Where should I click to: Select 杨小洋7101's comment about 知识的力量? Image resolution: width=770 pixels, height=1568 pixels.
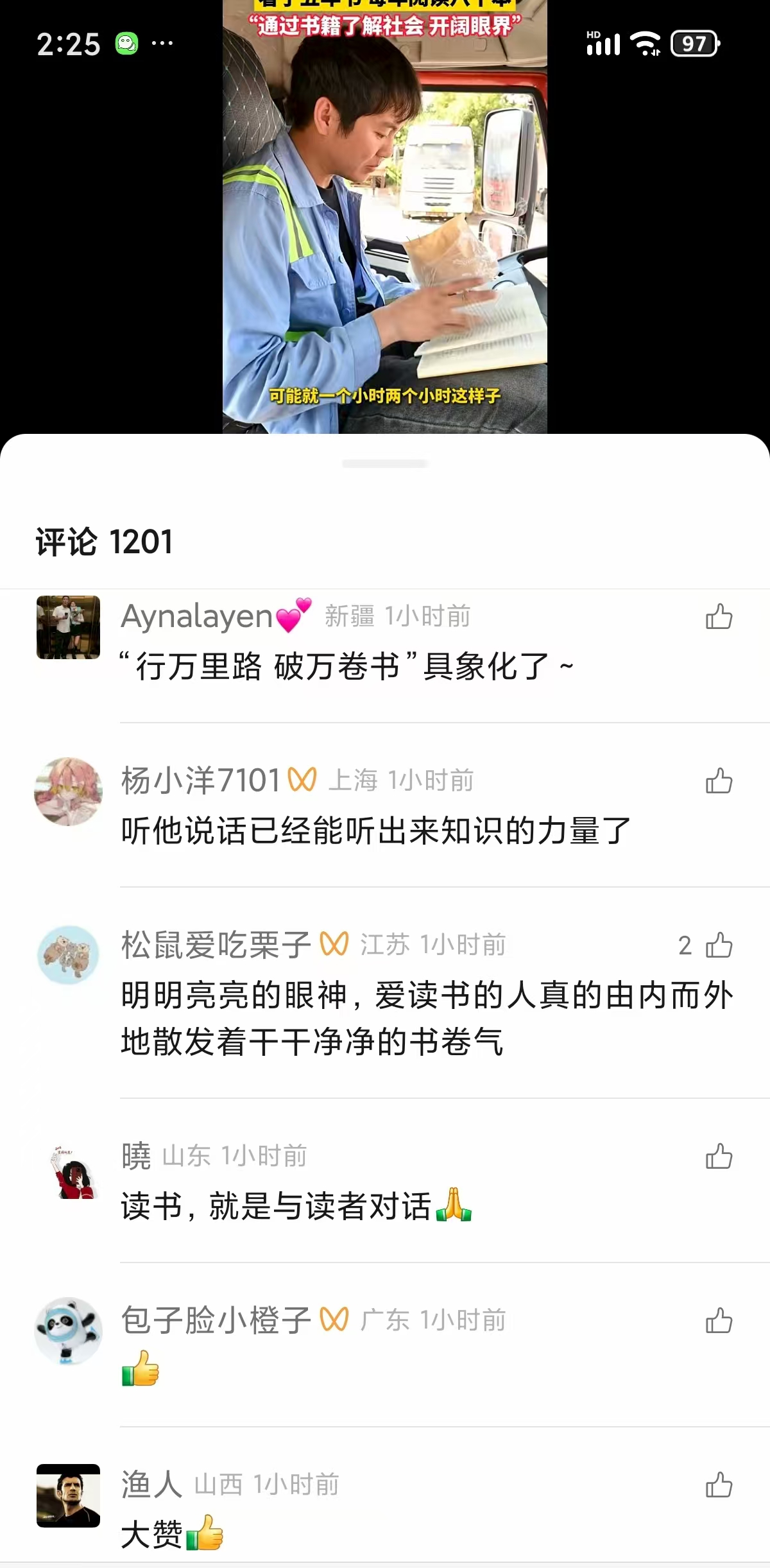click(376, 831)
